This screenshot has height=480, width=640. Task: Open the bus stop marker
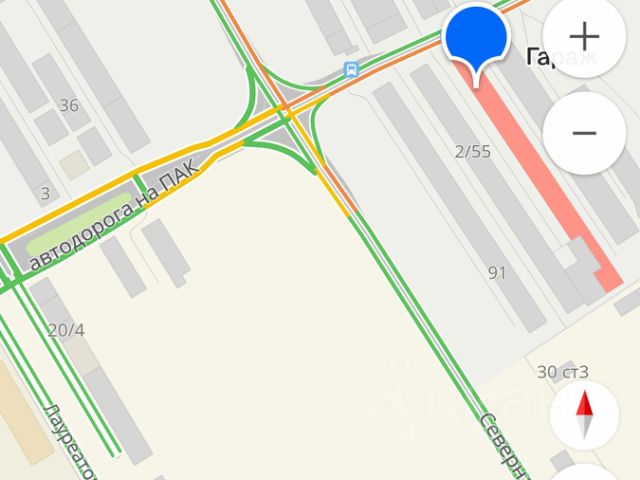(350, 69)
